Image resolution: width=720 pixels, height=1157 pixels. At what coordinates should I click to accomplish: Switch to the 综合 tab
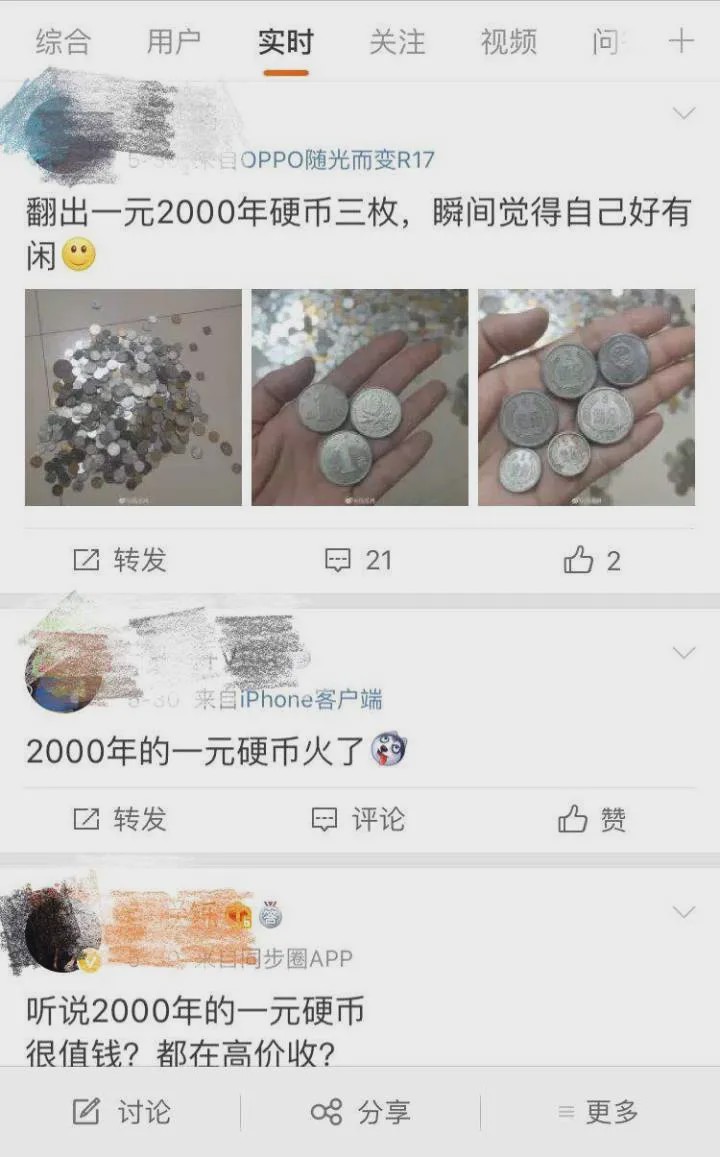pos(63,42)
